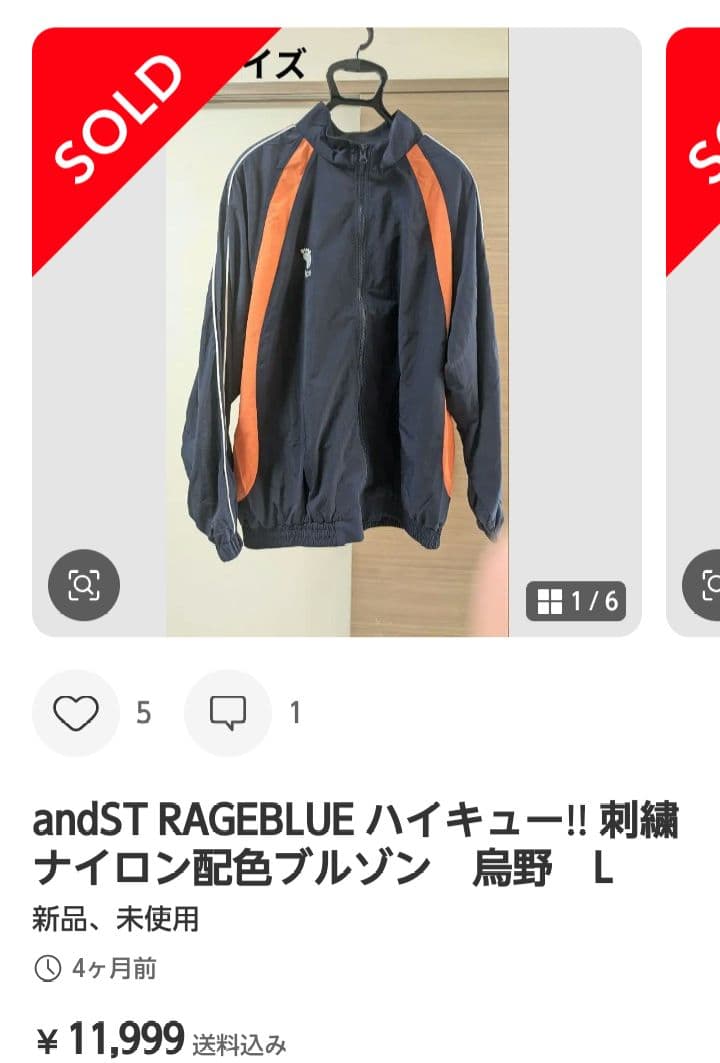Select the condition label 新品、未使用
The width and height of the screenshot is (720, 1063).
113,923
